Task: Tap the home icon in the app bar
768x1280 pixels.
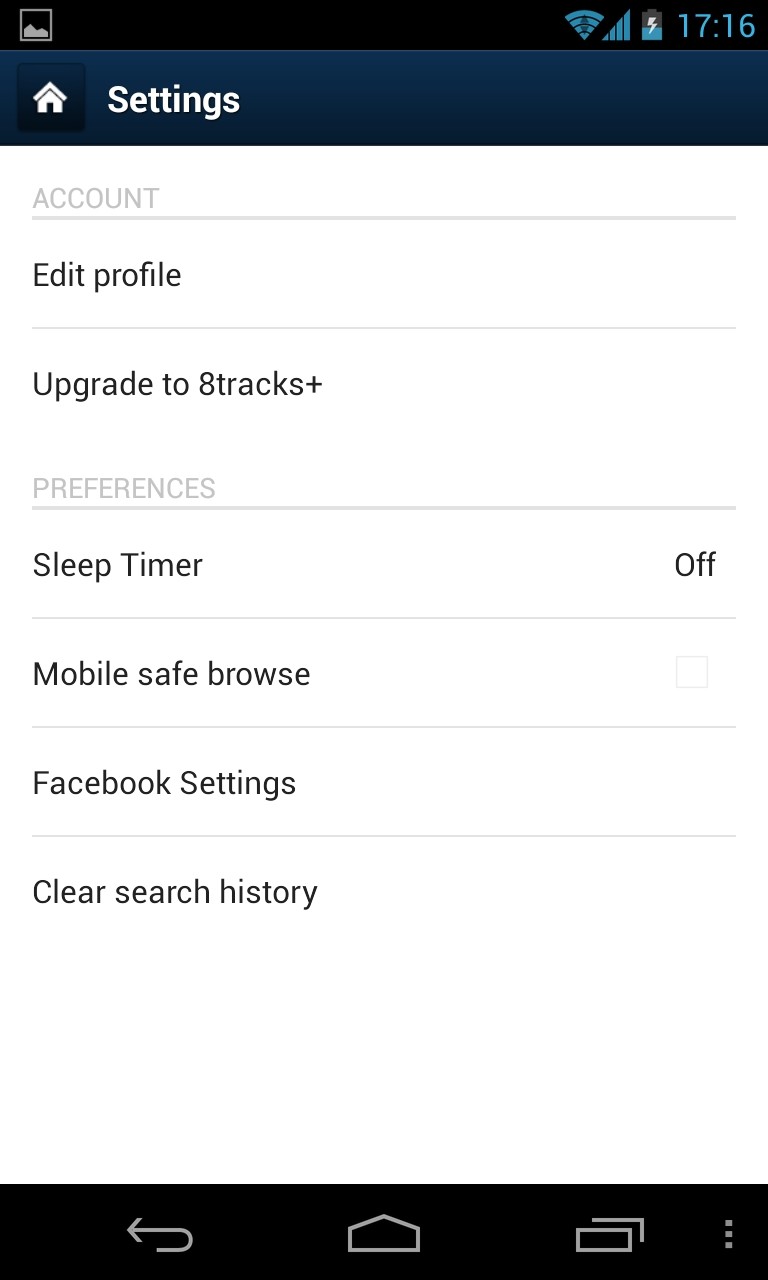Action: (x=50, y=99)
